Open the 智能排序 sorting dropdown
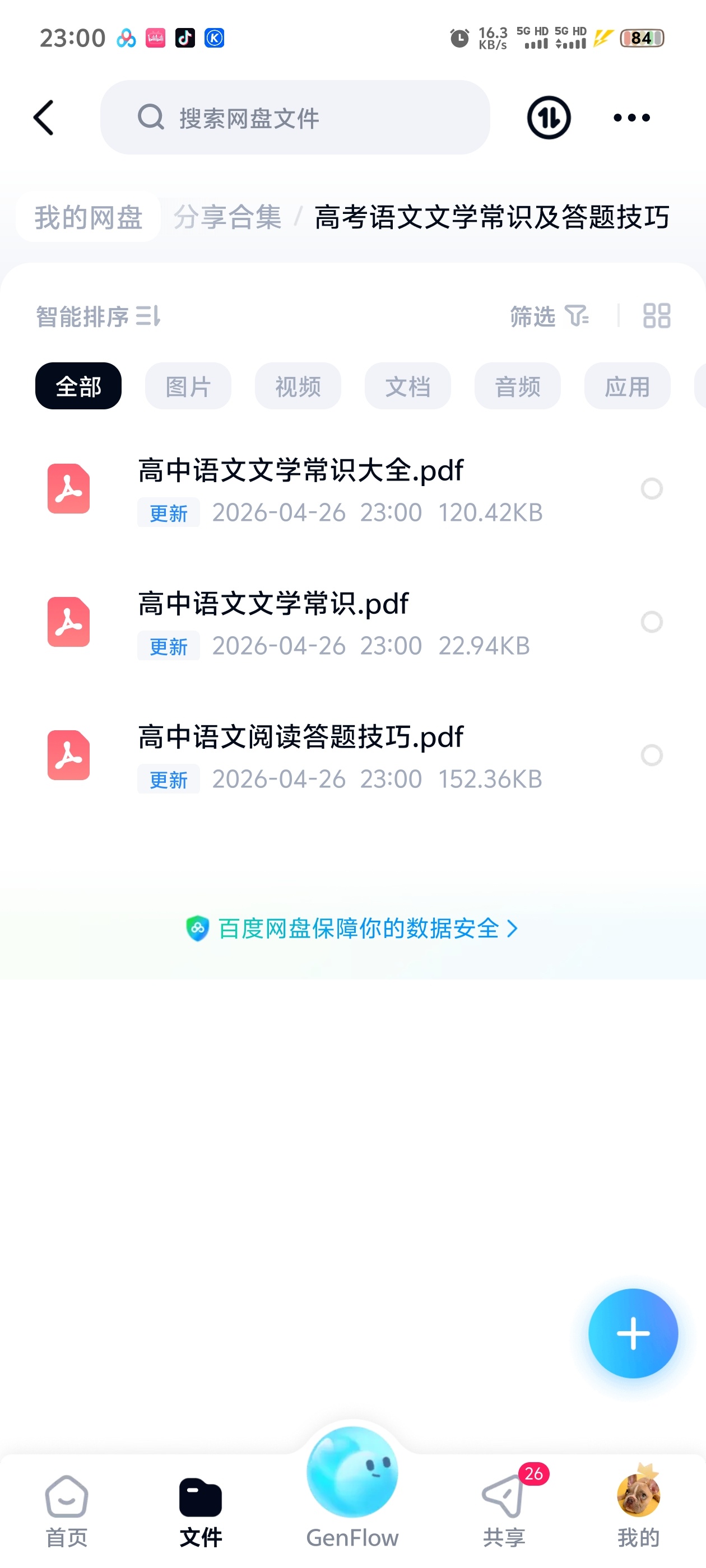 tap(97, 316)
